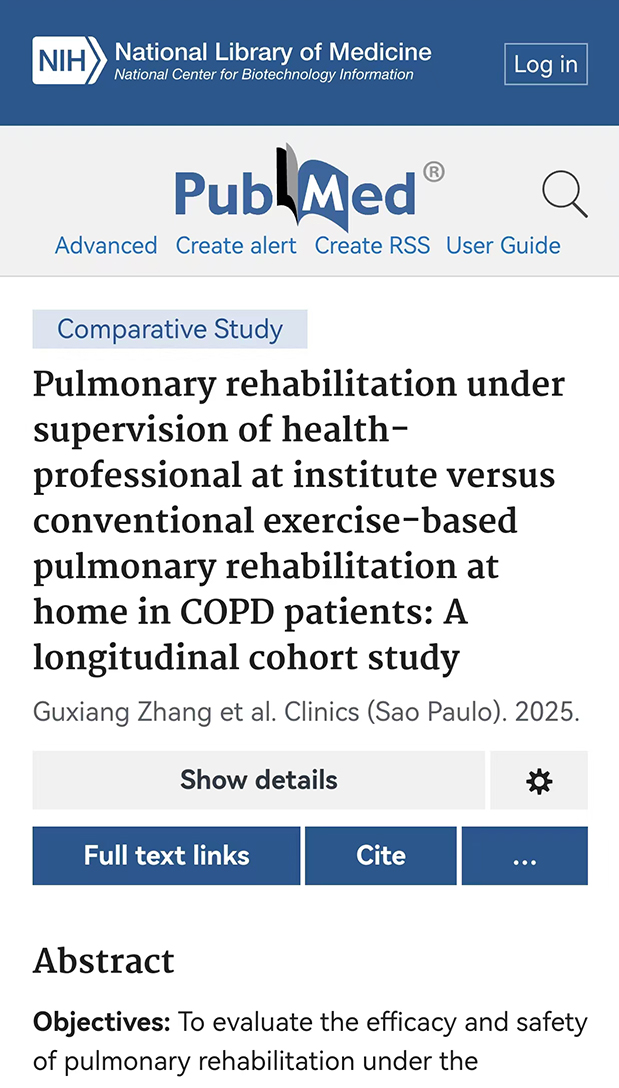
Task: Open the three-dots more actions button
Action: (525, 856)
